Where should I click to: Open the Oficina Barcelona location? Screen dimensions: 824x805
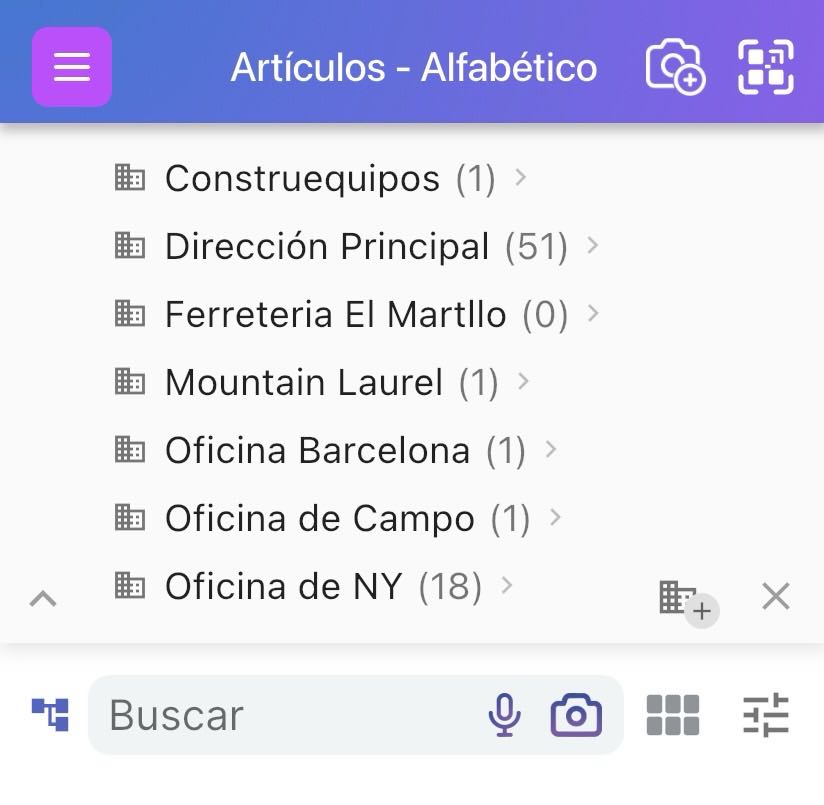pyautogui.click(x=317, y=451)
